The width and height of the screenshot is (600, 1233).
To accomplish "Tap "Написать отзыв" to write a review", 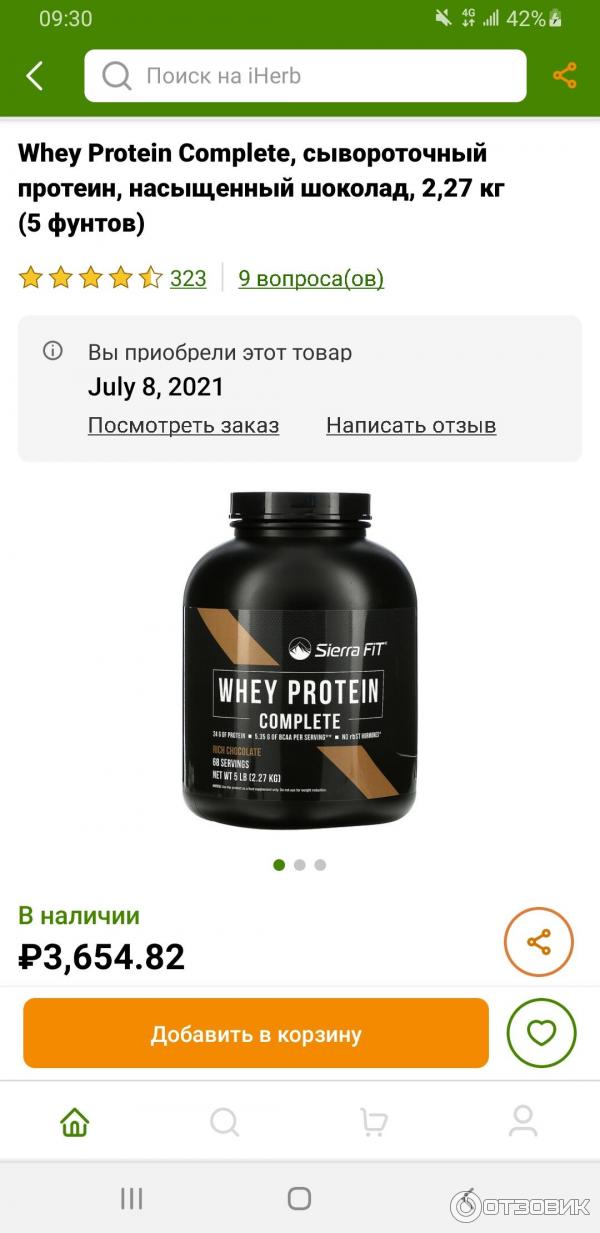I will [411, 425].
